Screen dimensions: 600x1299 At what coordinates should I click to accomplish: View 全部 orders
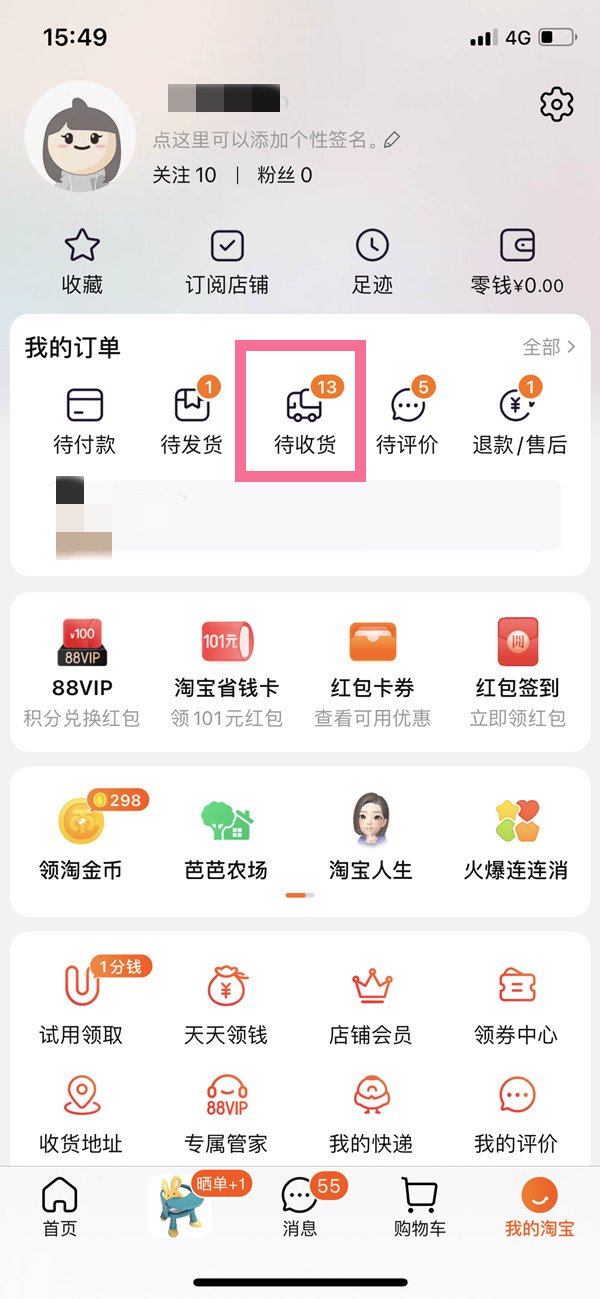pyautogui.click(x=549, y=347)
